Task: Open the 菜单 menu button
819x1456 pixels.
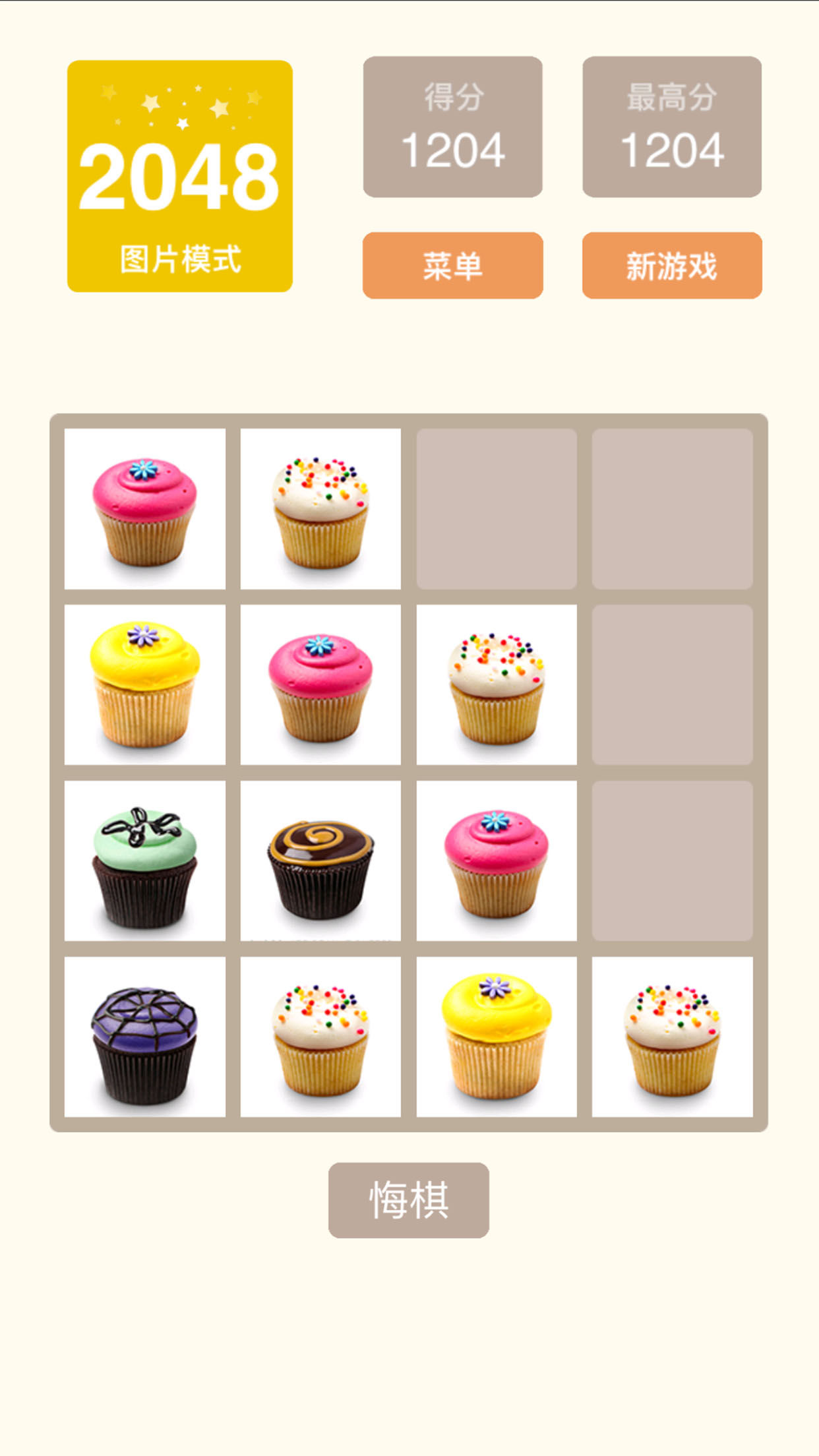Action: tap(452, 266)
